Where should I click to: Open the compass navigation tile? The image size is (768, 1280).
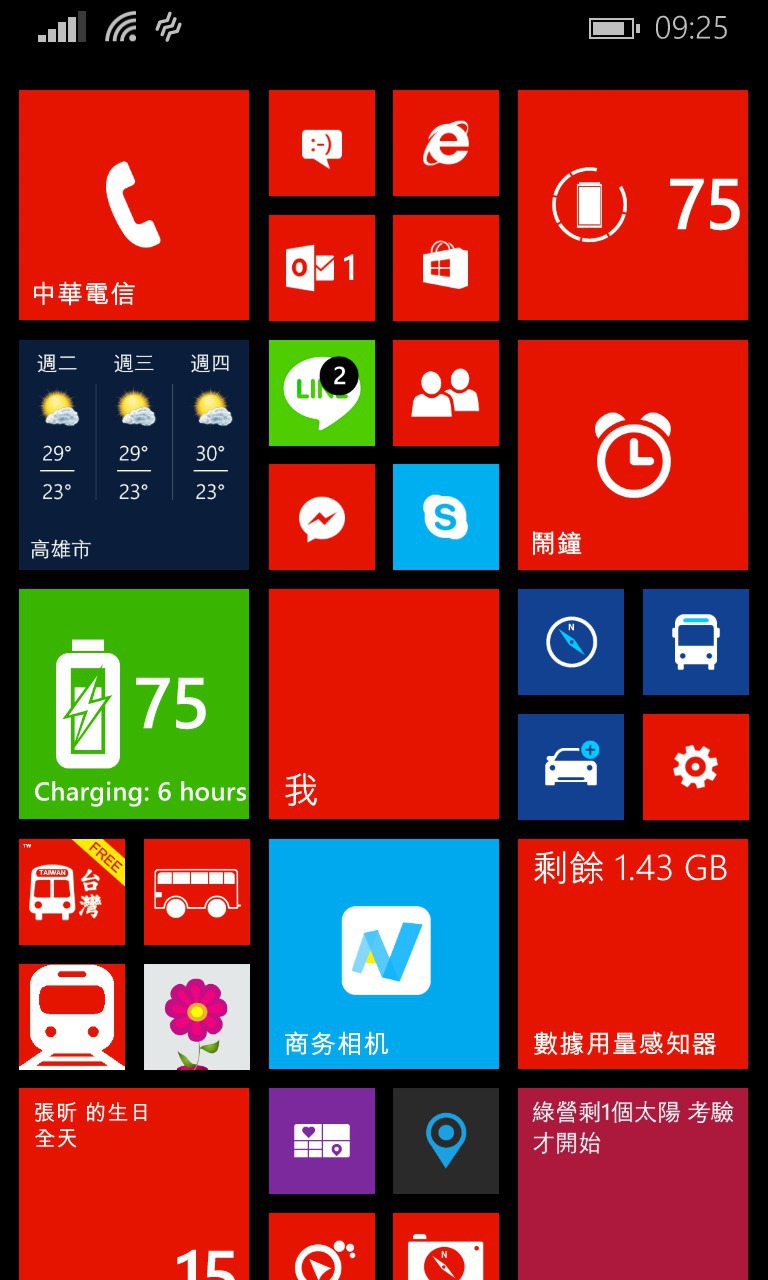tap(570, 642)
